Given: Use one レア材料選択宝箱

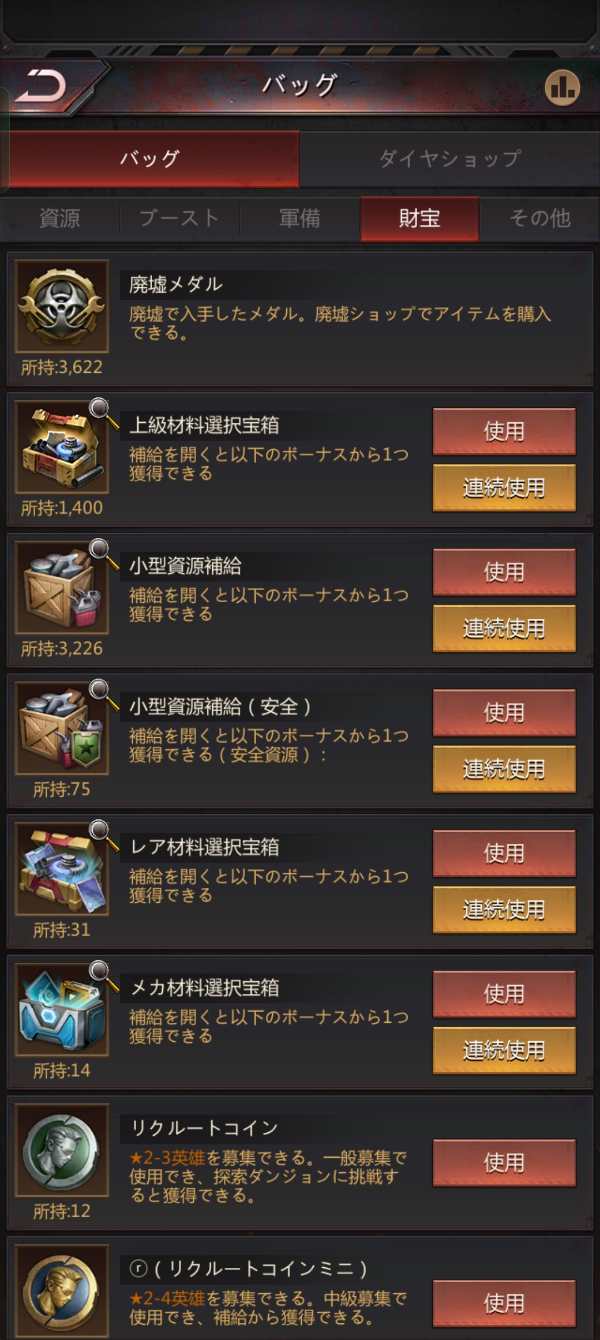Looking at the screenshot, I should coord(504,853).
